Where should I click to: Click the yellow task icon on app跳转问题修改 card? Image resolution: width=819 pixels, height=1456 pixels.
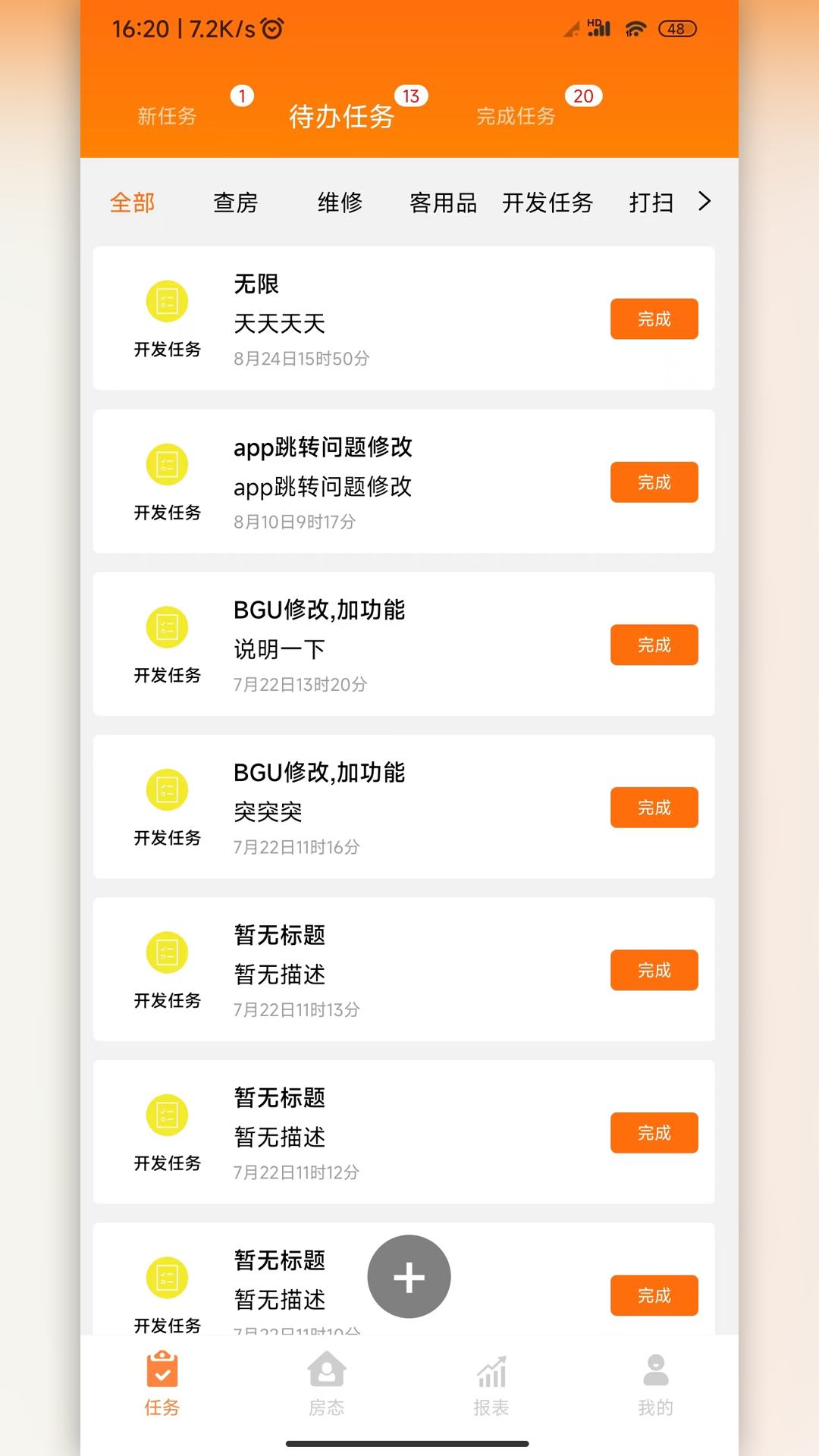167,464
